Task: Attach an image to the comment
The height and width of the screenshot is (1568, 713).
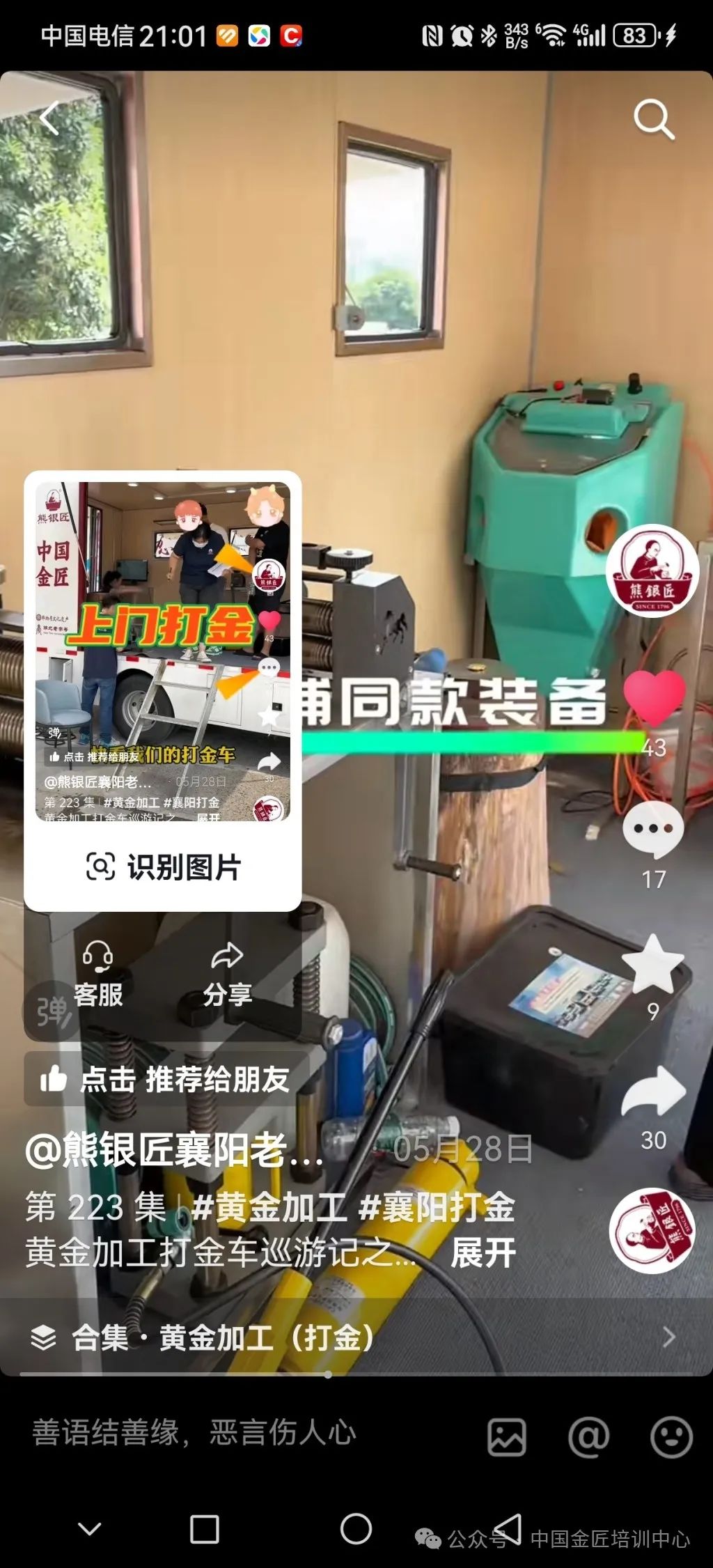Action: pos(506,1436)
